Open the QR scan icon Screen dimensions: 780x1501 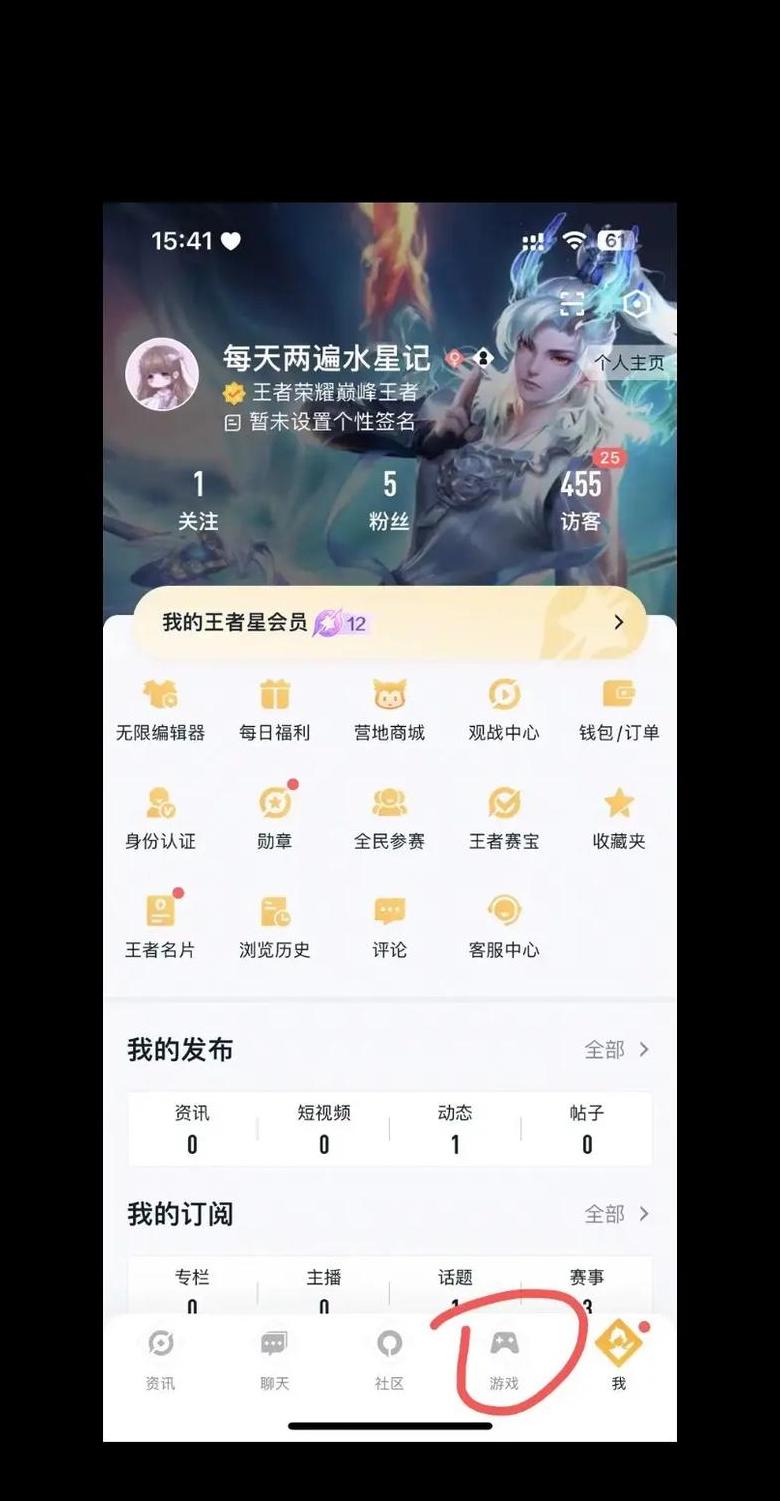[x=572, y=304]
